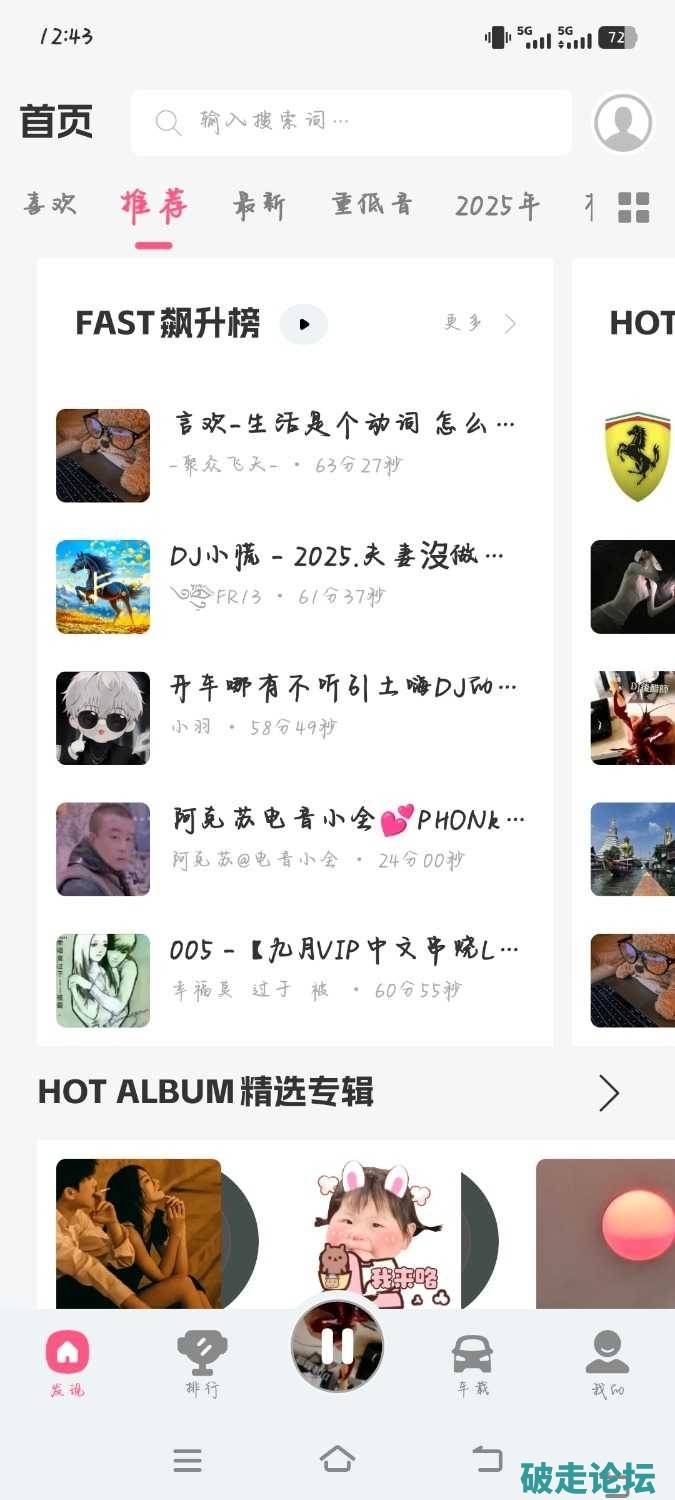Open the 2025年 tab

(x=497, y=206)
